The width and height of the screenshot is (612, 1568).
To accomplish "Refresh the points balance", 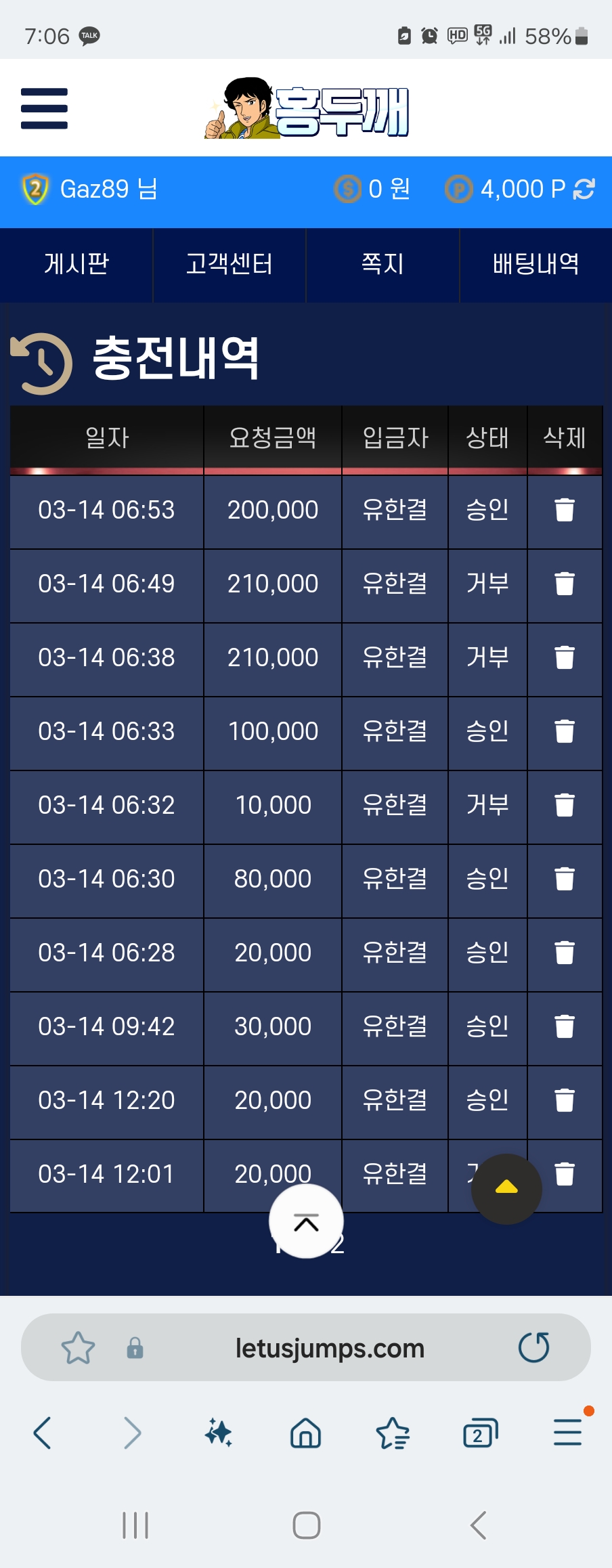I will click(x=584, y=189).
